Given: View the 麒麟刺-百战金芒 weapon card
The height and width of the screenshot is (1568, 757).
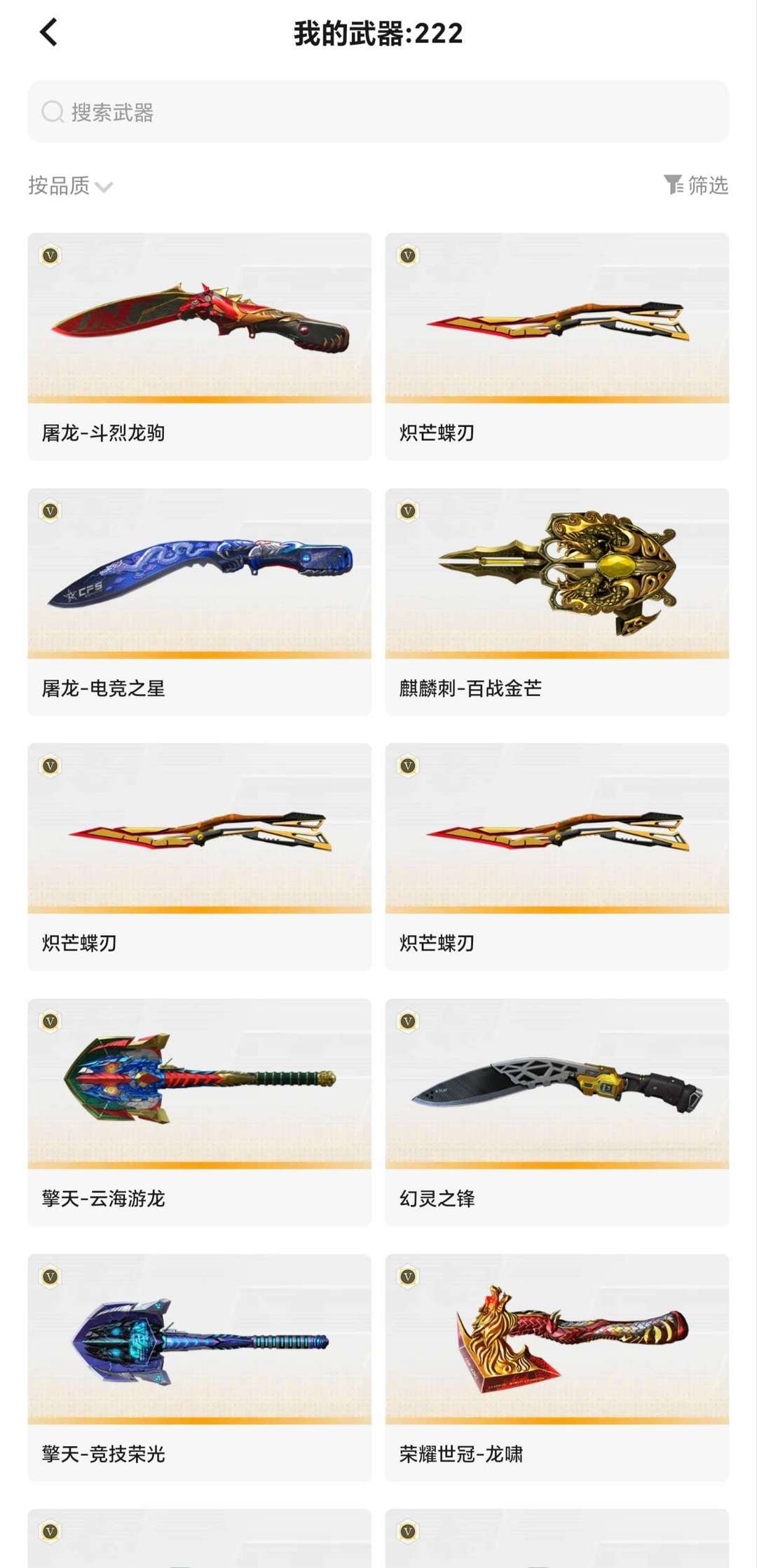Looking at the screenshot, I should 557,601.
